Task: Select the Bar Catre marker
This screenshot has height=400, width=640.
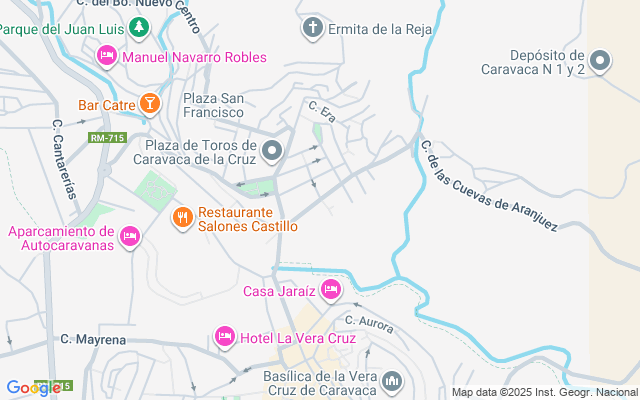Action: click(149, 103)
